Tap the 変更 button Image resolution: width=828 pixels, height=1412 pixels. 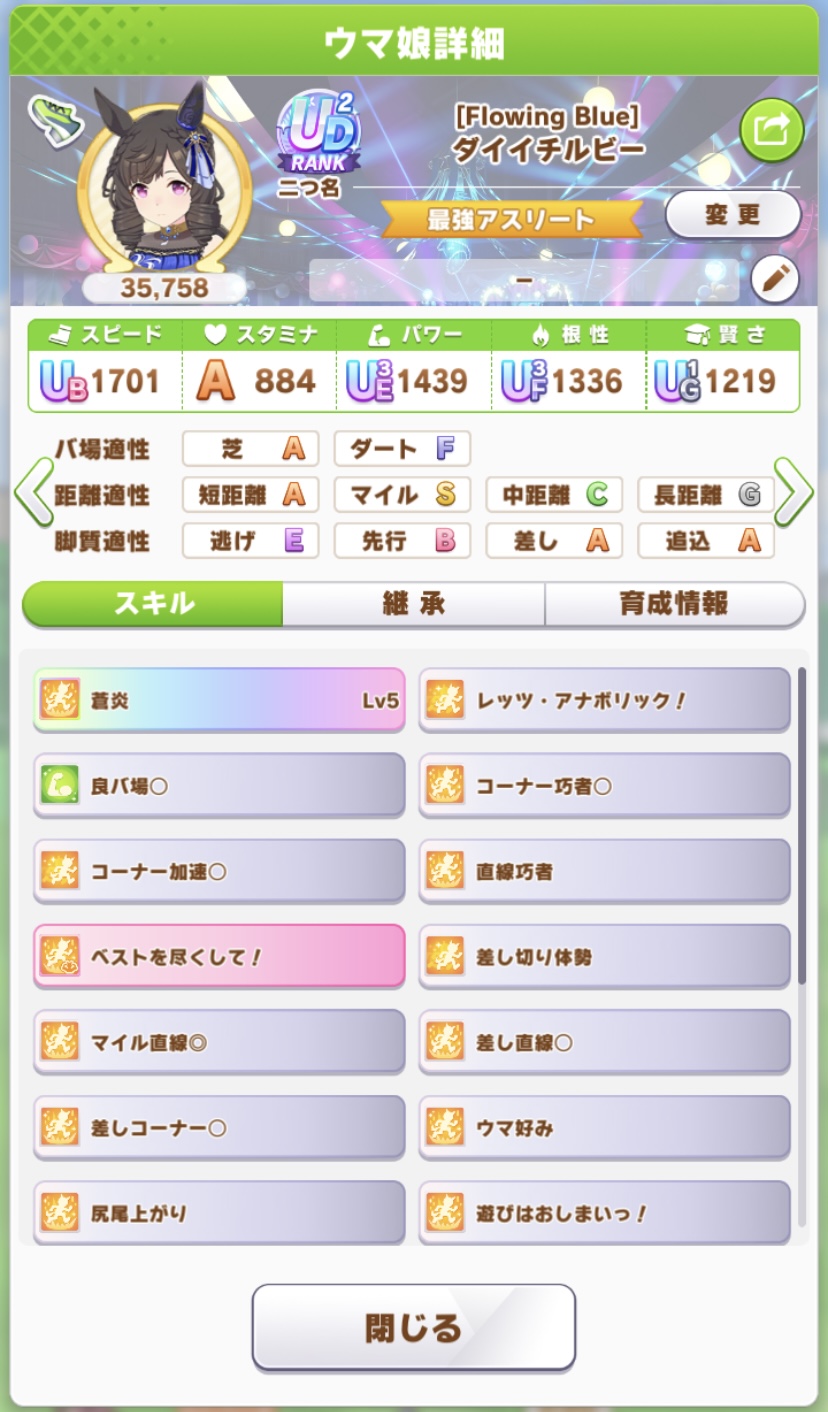[x=732, y=215]
